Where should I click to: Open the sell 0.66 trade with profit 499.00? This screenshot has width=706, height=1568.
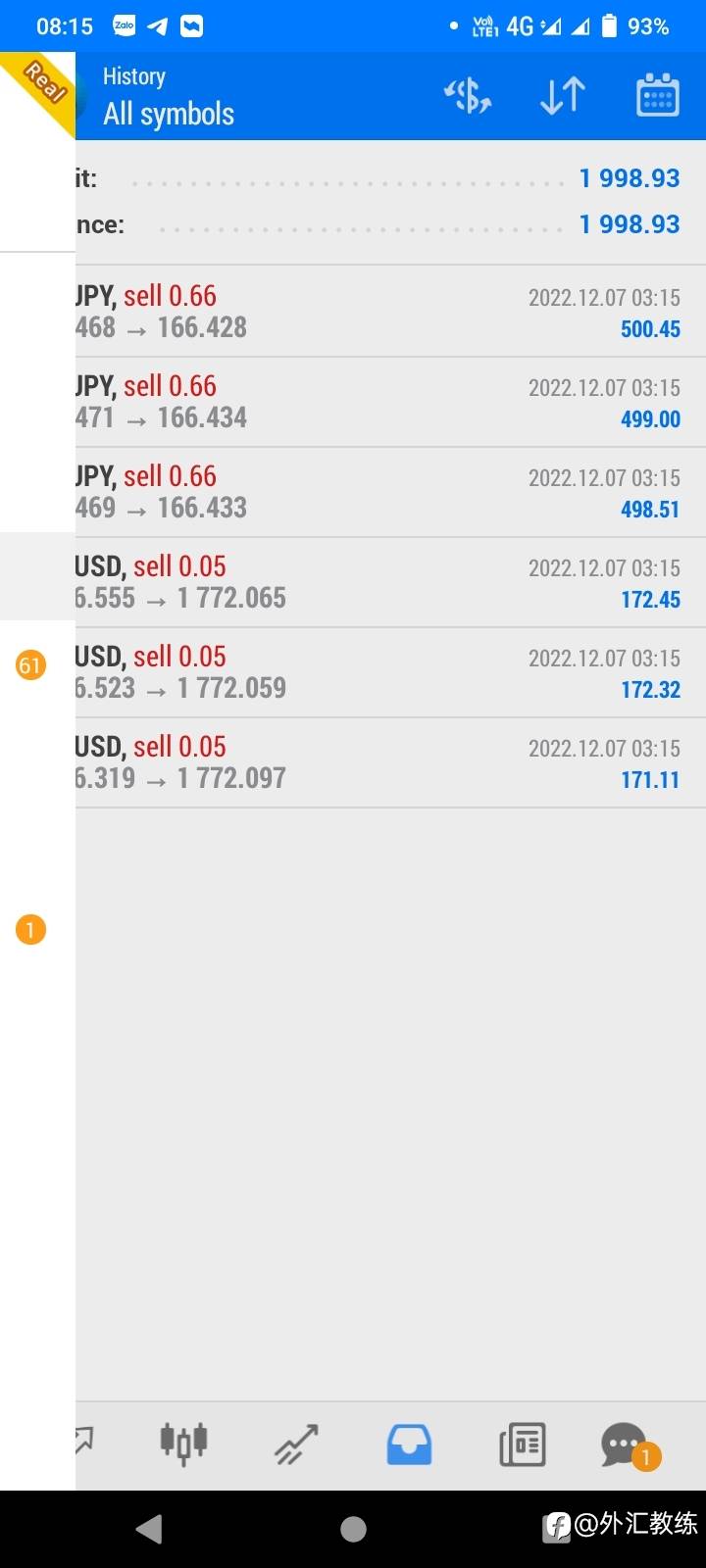[x=390, y=402]
